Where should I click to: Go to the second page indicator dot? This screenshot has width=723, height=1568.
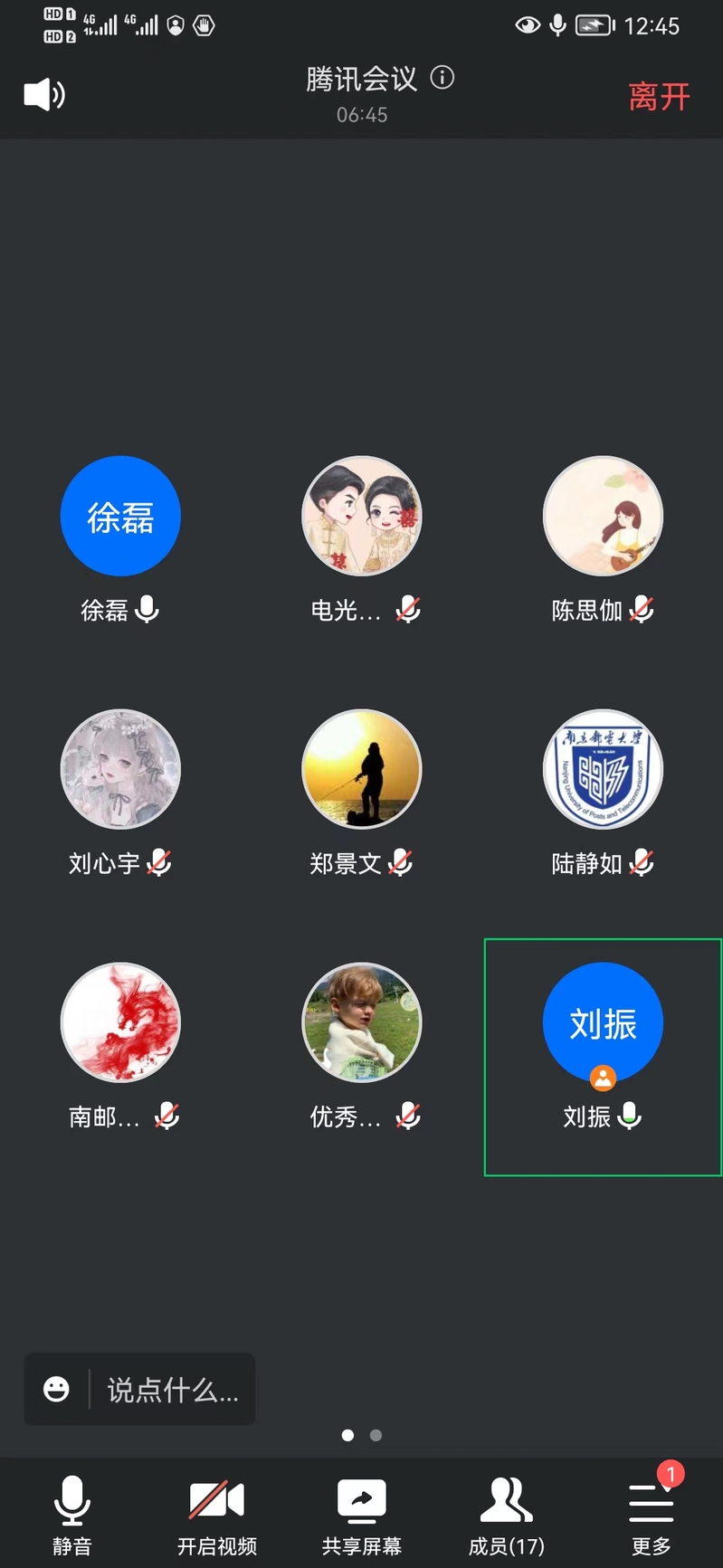376,1435
